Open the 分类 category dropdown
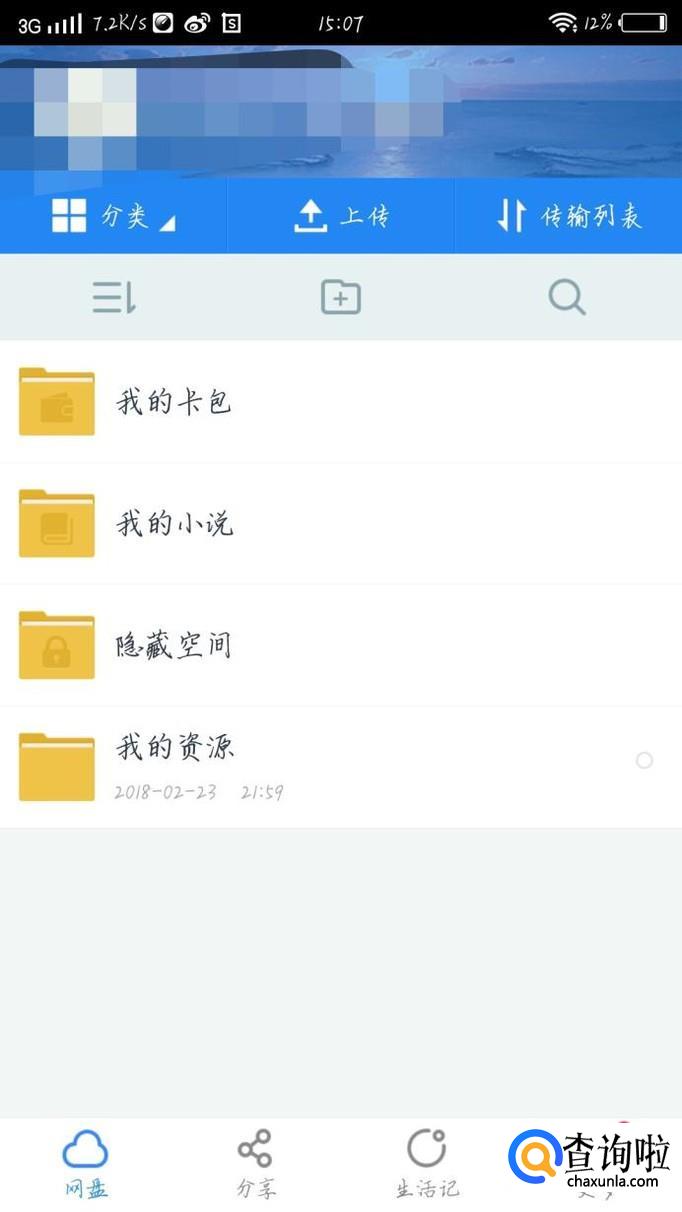The image size is (682, 1212). (x=113, y=216)
